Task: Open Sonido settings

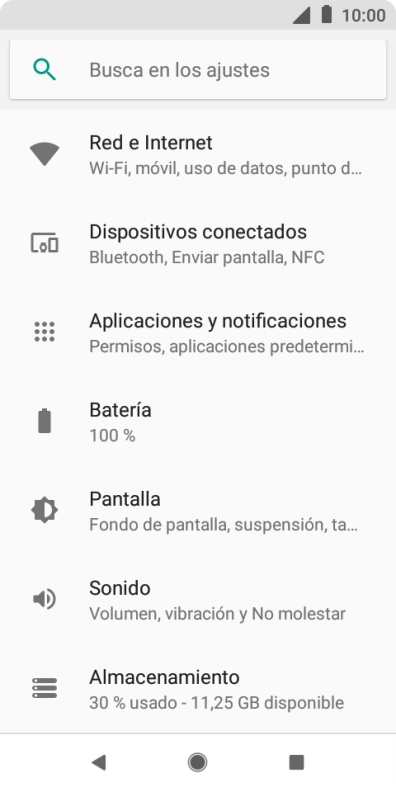Action: click(198, 600)
